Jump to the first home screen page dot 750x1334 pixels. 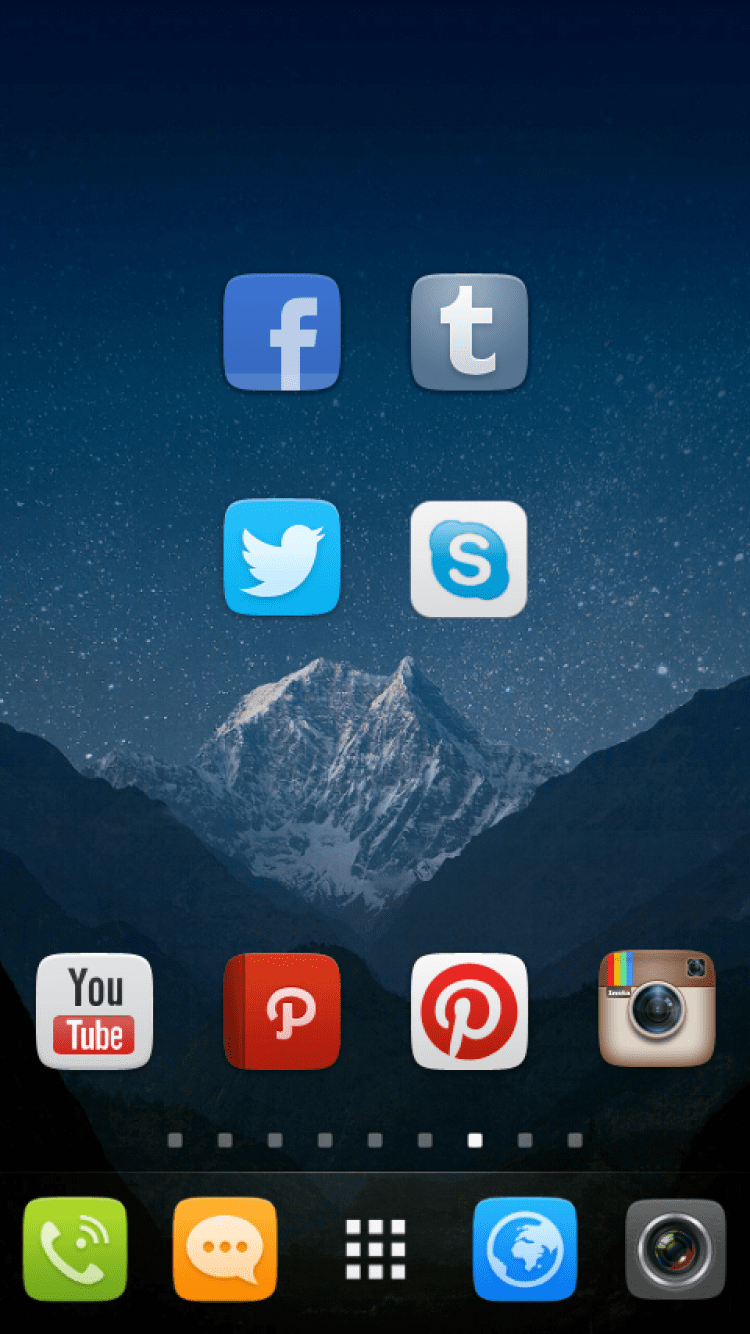coord(175,1140)
